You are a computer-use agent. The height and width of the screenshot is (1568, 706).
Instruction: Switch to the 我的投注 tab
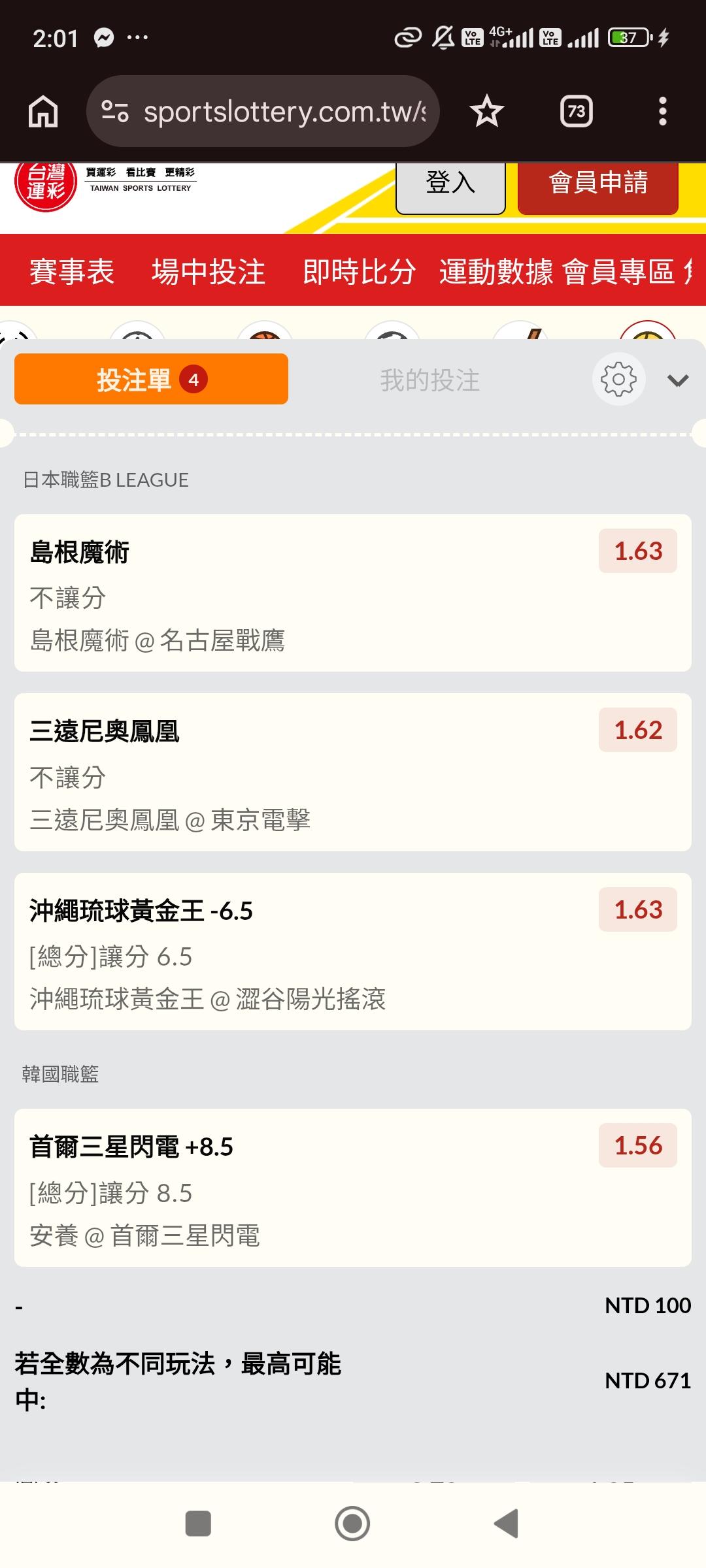point(430,380)
